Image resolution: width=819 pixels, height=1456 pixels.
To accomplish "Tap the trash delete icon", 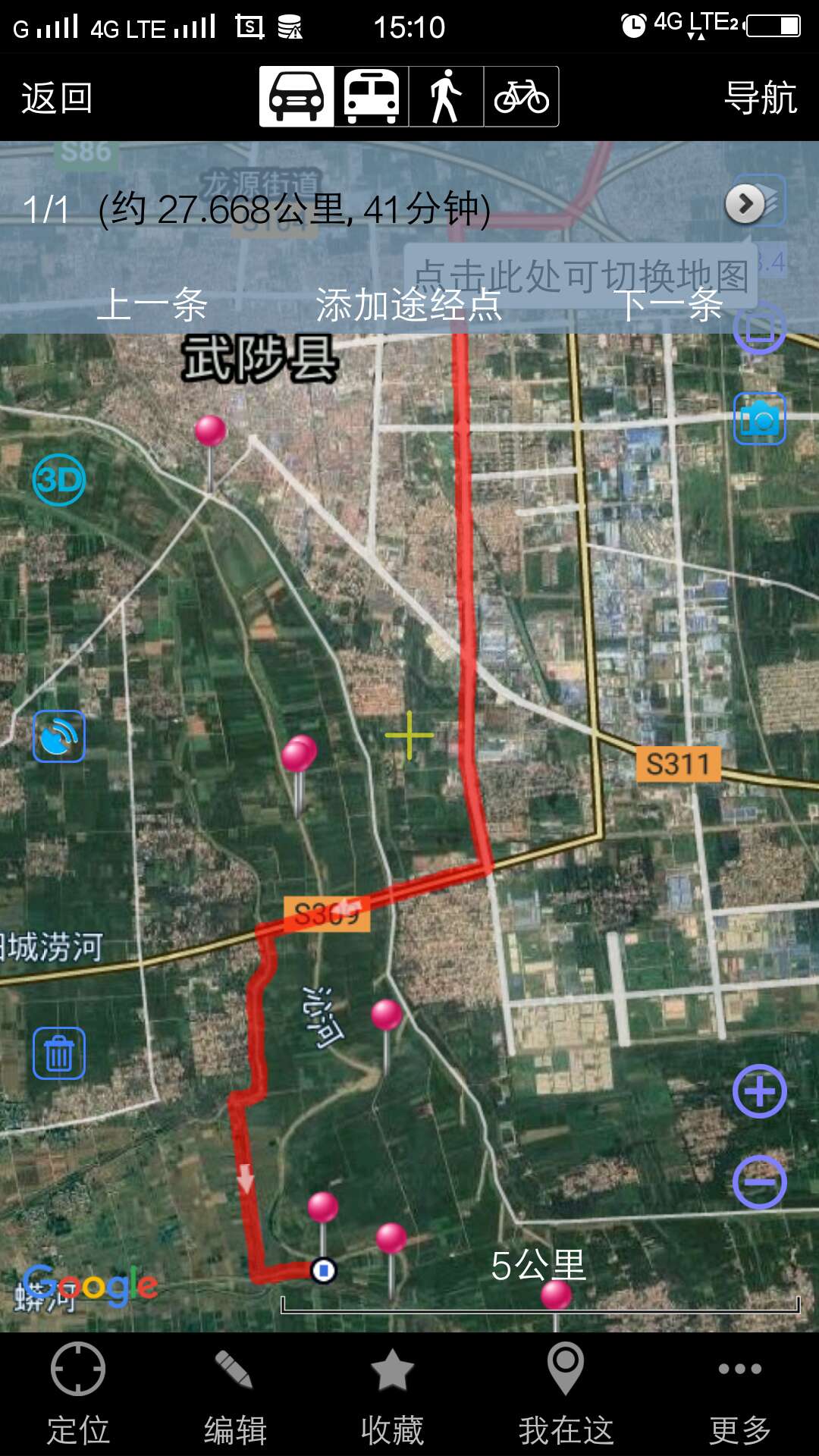I will (x=59, y=1053).
